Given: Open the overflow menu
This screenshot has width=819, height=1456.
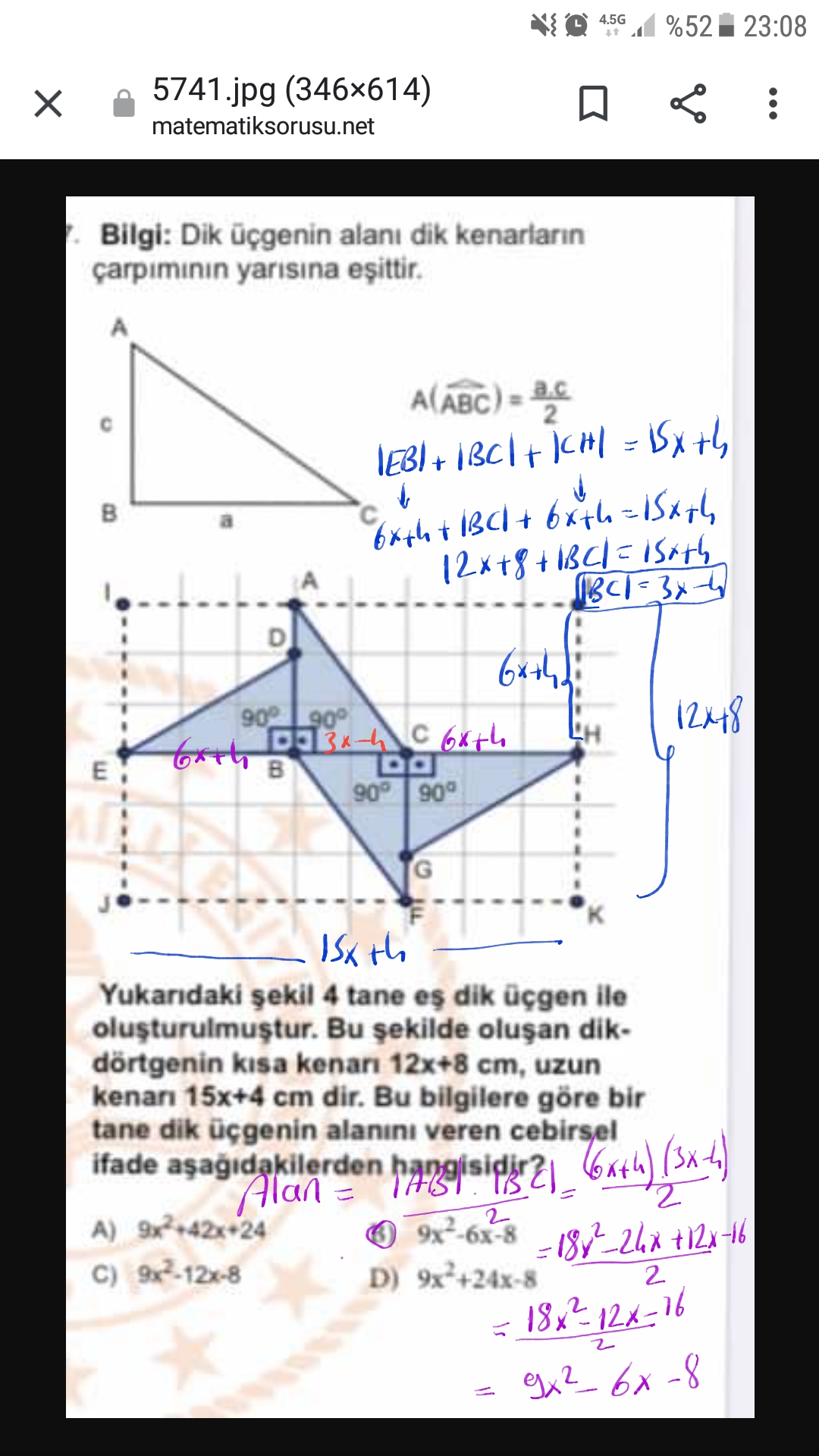Looking at the screenshot, I should click(x=773, y=104).
